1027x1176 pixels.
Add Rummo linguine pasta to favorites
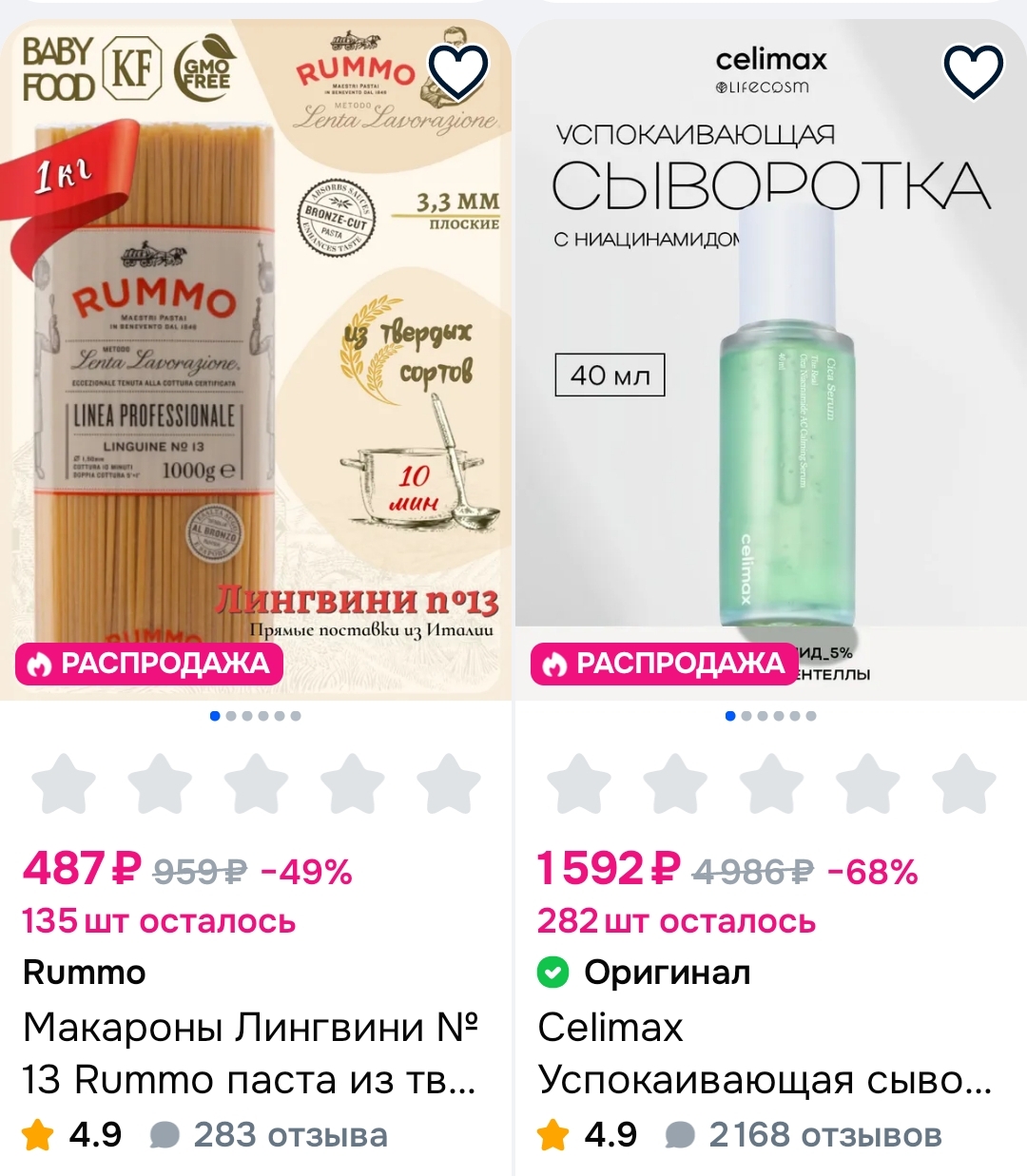[458, 71]
